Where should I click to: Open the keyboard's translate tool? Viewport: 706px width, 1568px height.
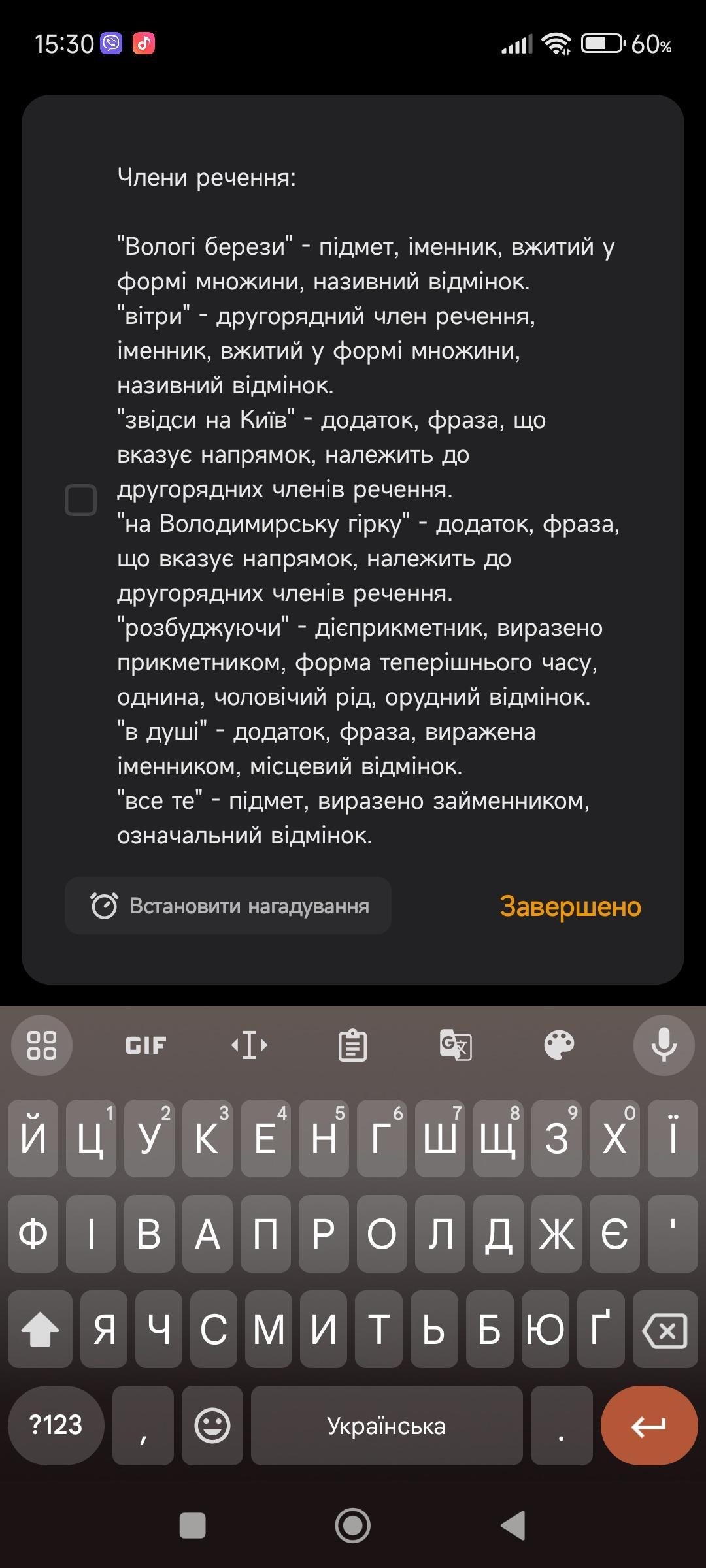[x=456, y=1045]
